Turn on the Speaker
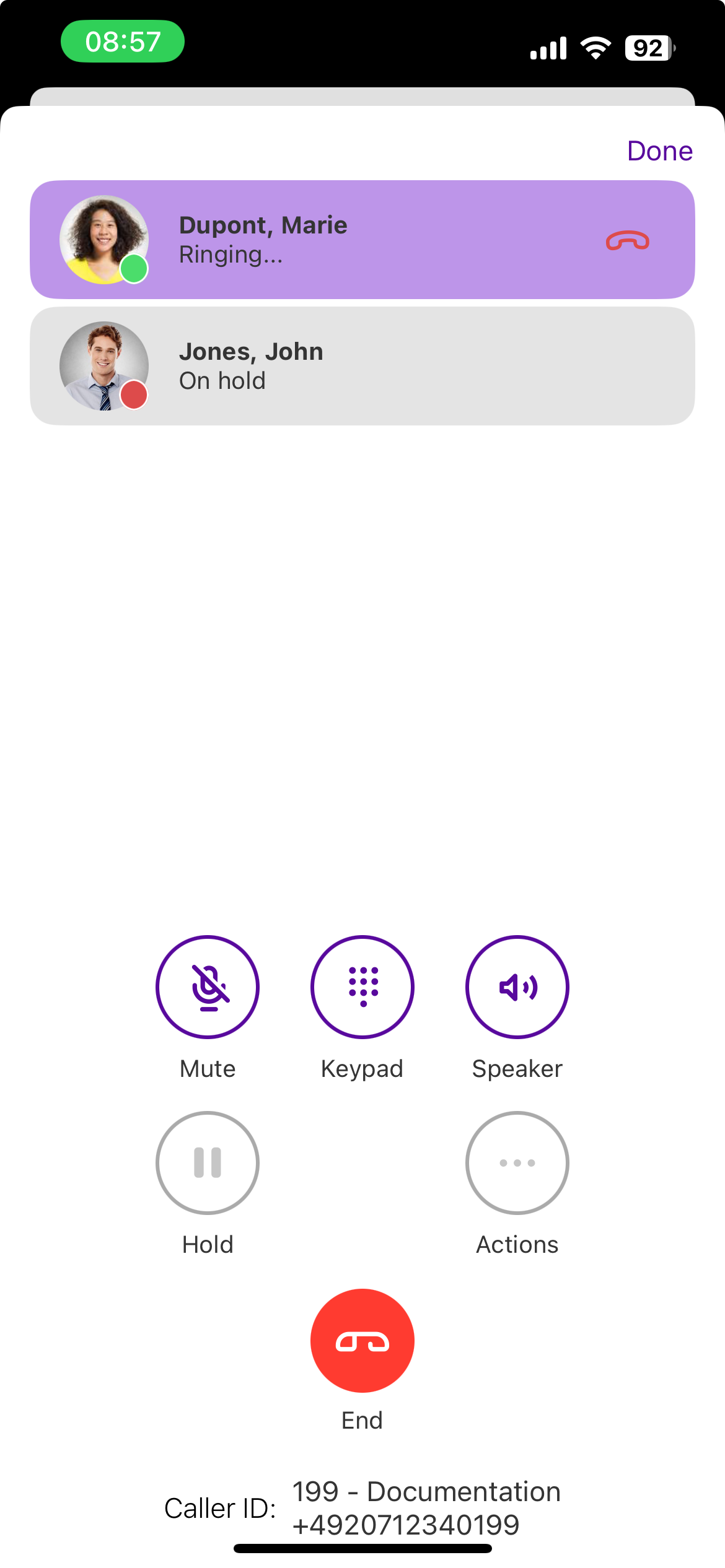 (517, 987)
